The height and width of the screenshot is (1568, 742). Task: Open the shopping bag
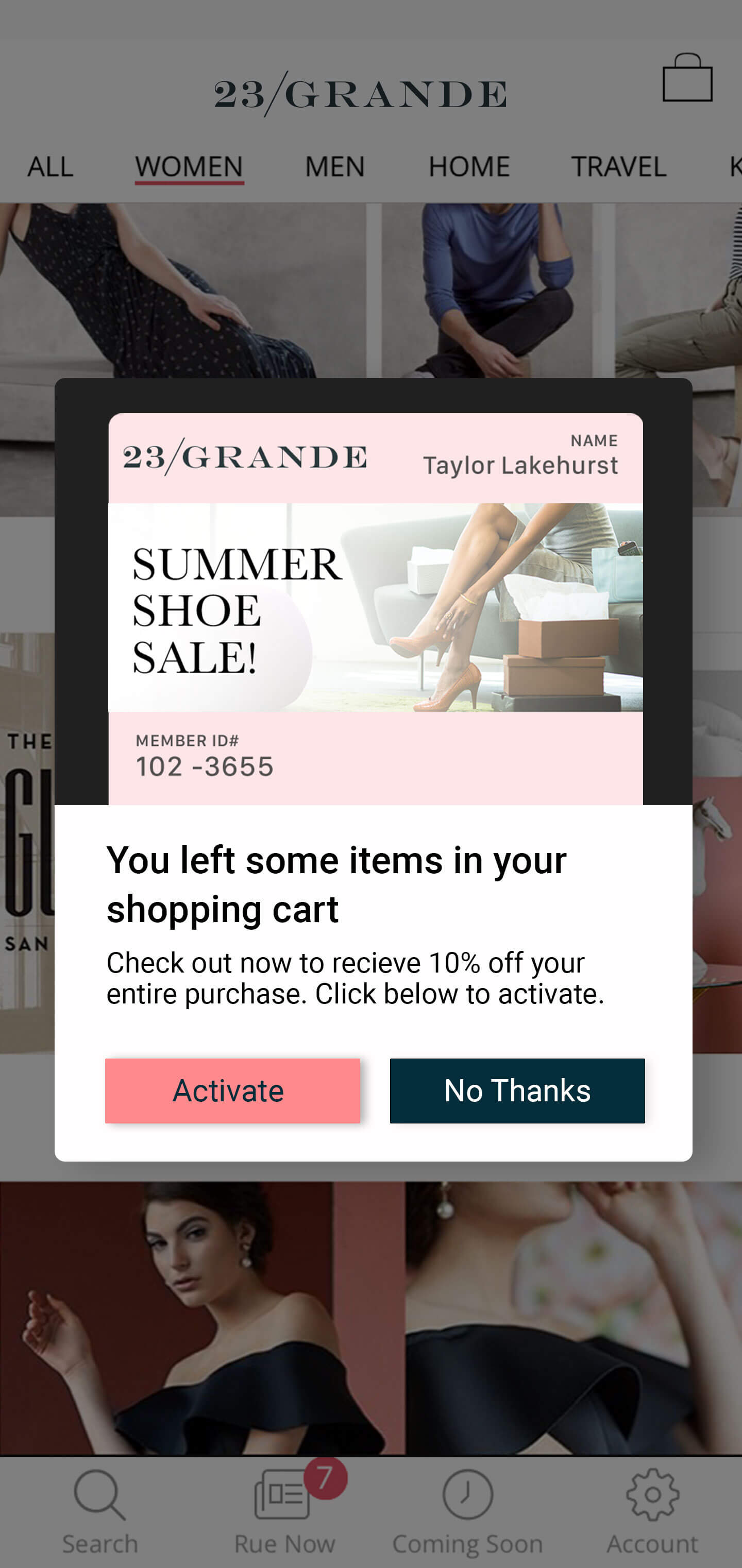pyautogui.click(x=687, y=78)
